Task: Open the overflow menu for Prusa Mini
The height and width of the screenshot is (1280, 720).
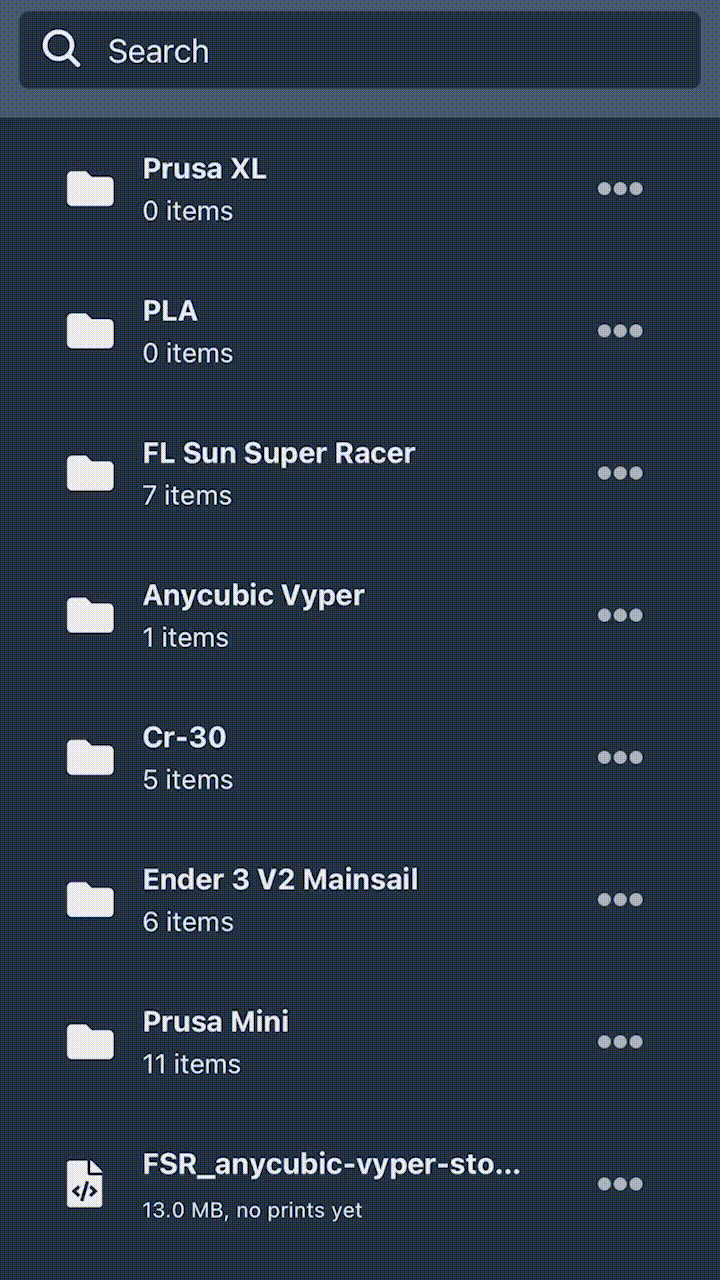Action: tap(620, 1041)
